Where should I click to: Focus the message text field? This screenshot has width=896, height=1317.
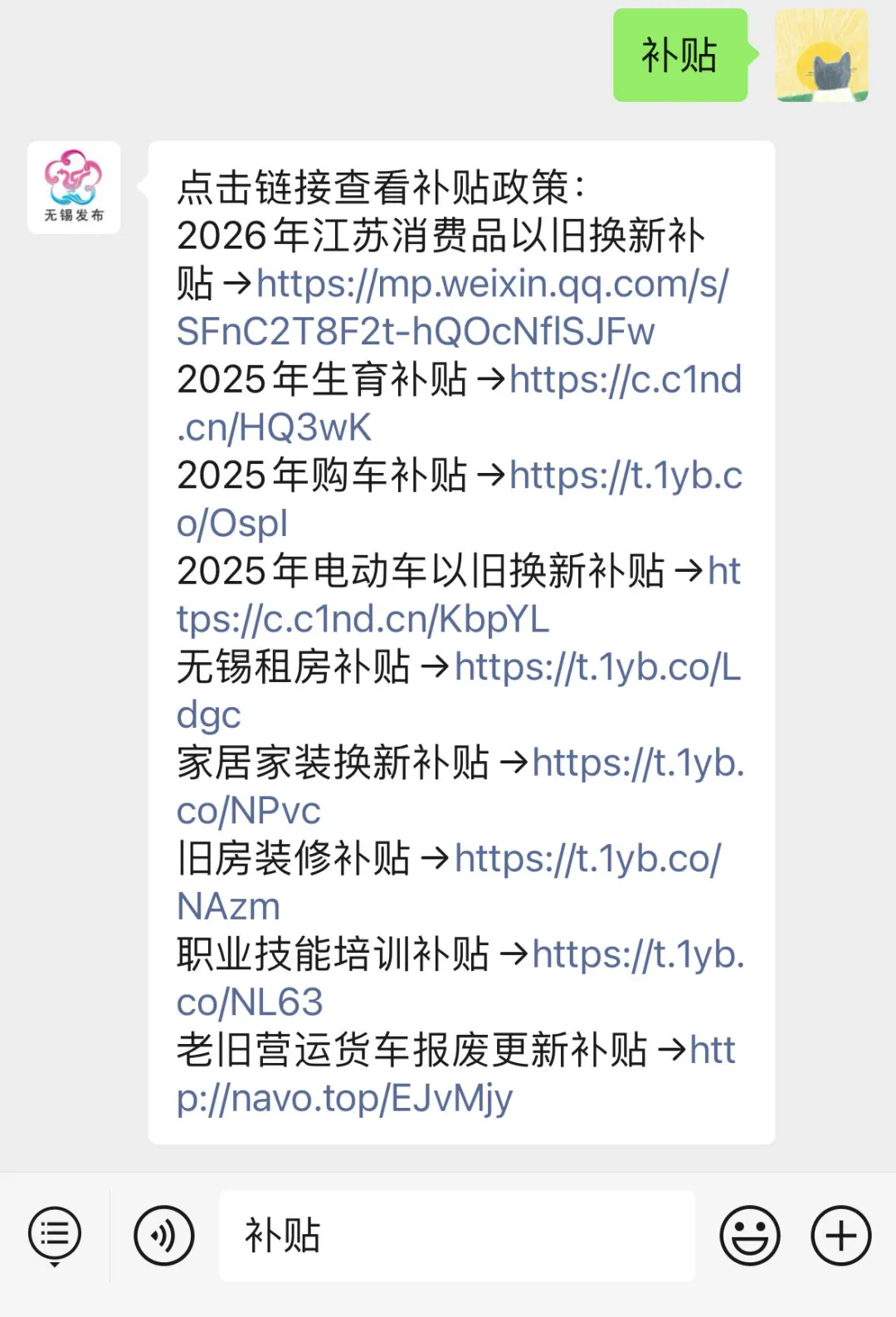(456, 1236)
